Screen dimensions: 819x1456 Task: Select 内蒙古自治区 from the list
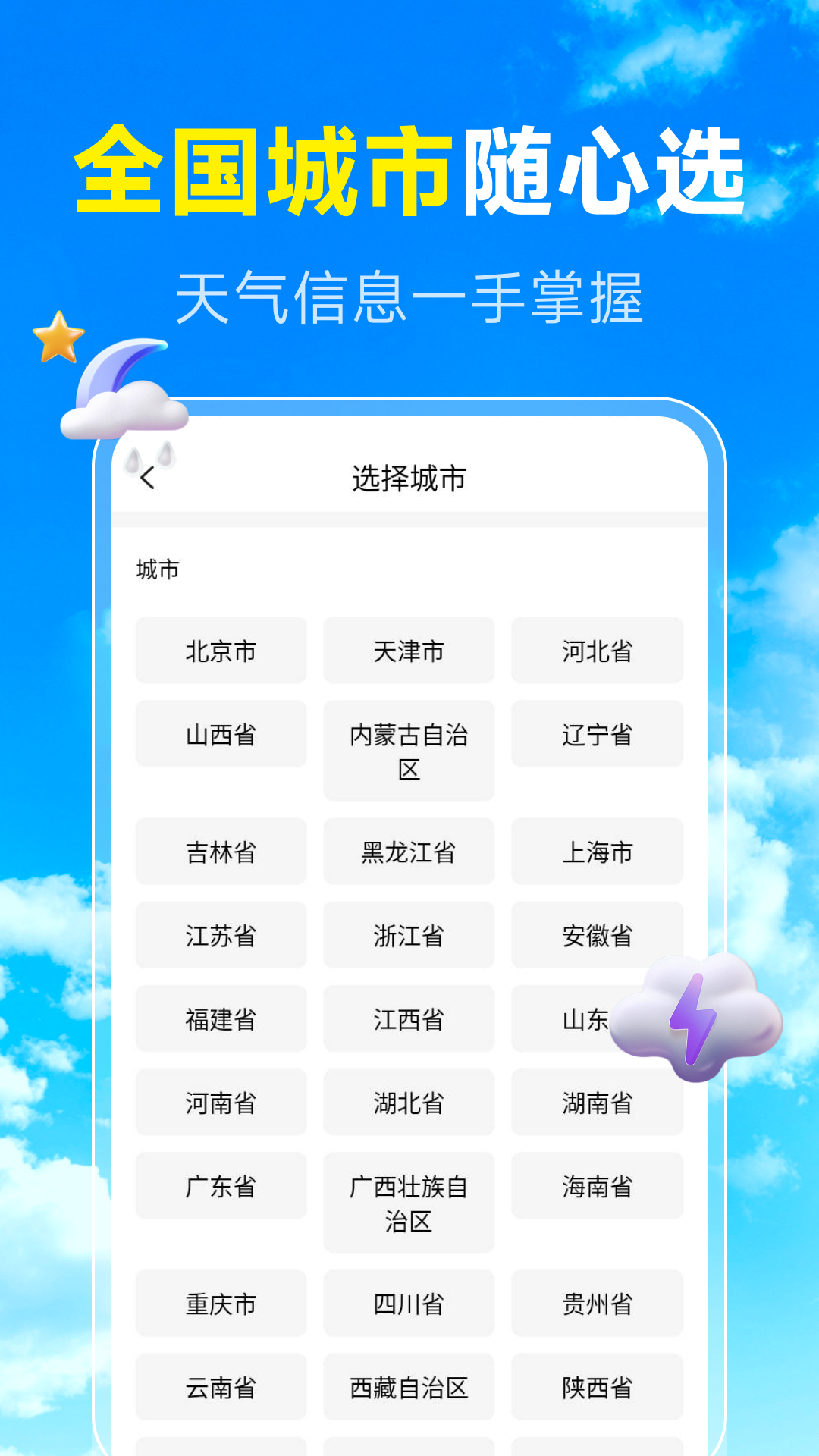pyautogui.click(x=409, y=751)
